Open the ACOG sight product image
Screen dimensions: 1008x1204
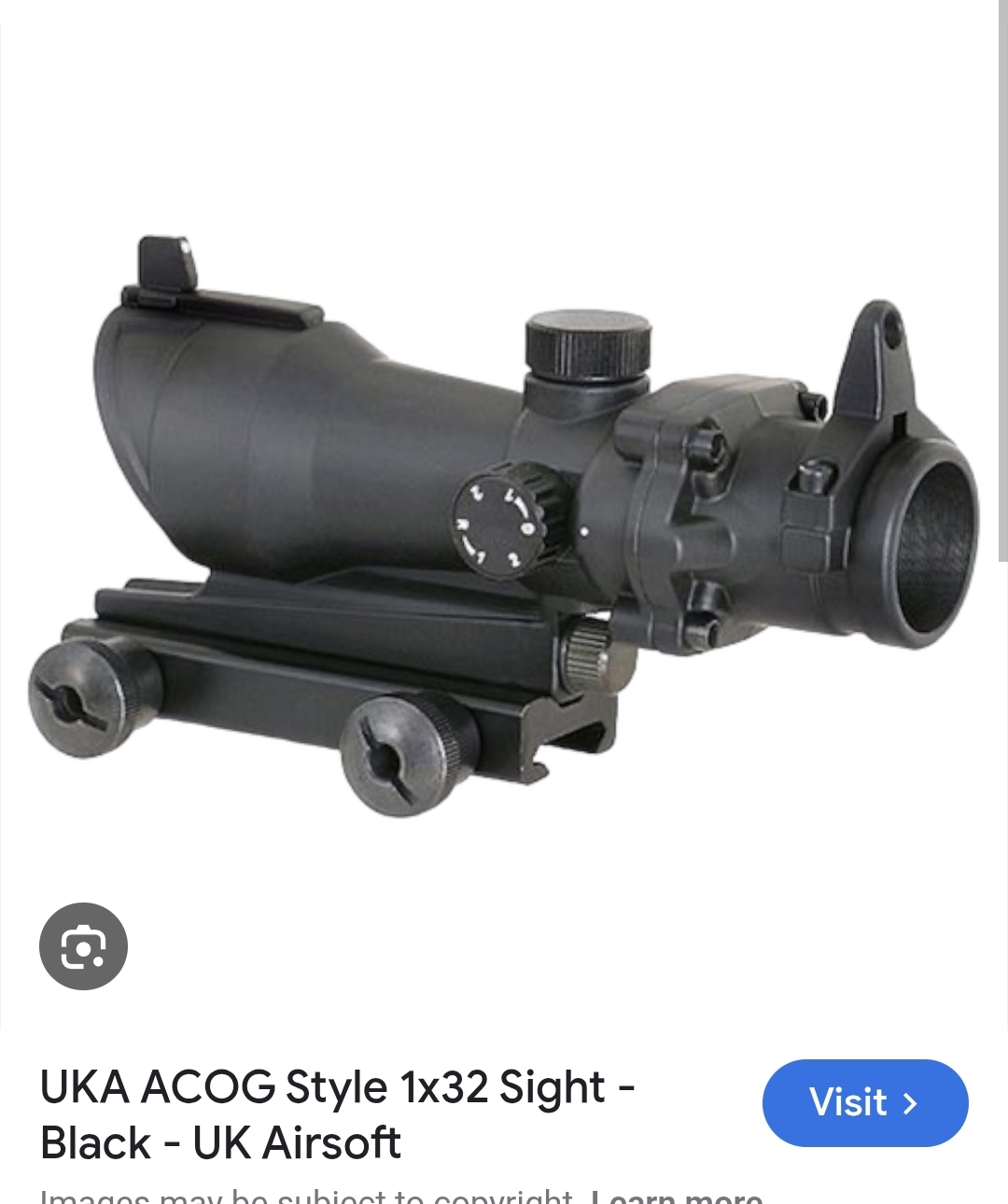point(504,523)
